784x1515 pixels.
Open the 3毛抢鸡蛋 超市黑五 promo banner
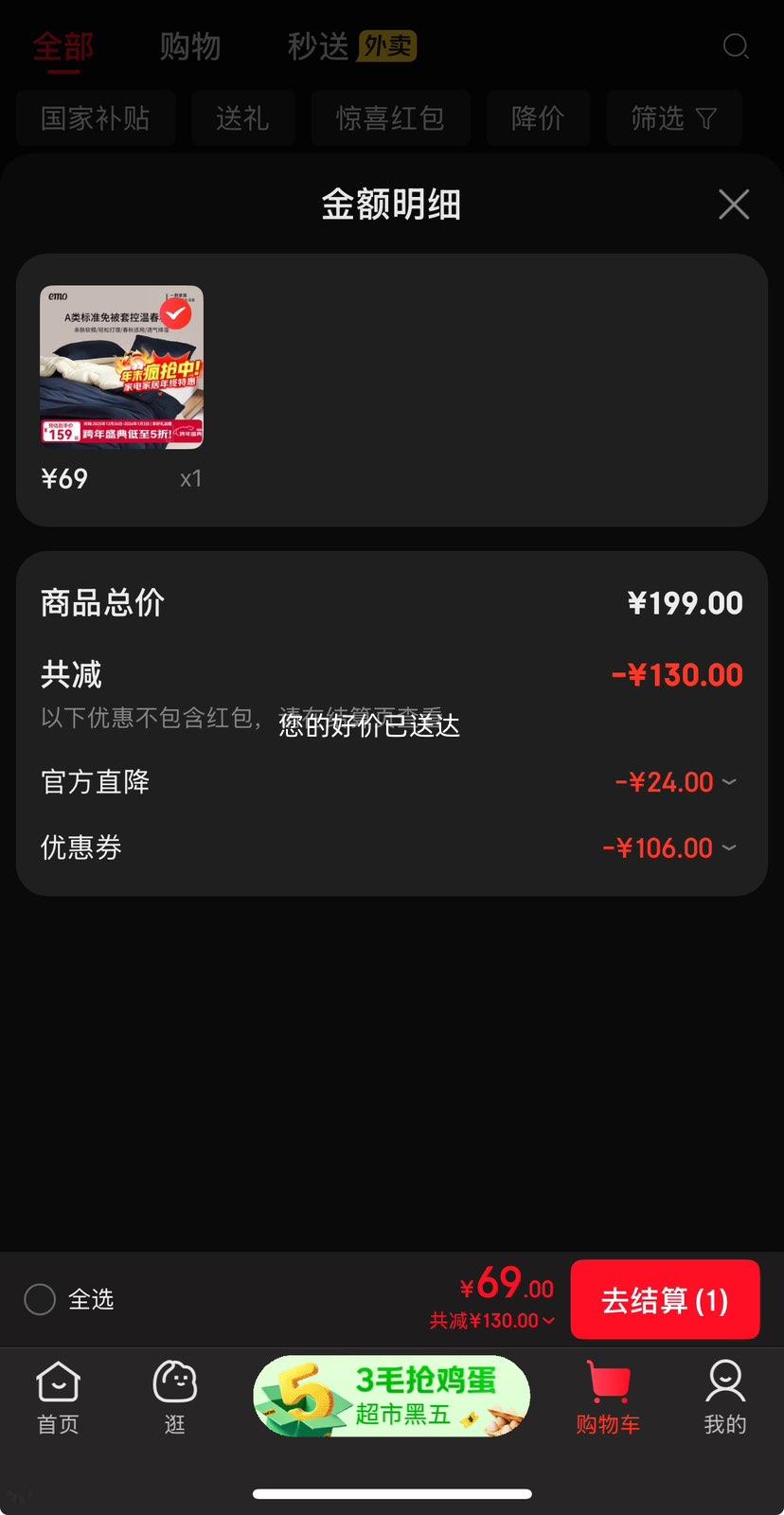391,1396
